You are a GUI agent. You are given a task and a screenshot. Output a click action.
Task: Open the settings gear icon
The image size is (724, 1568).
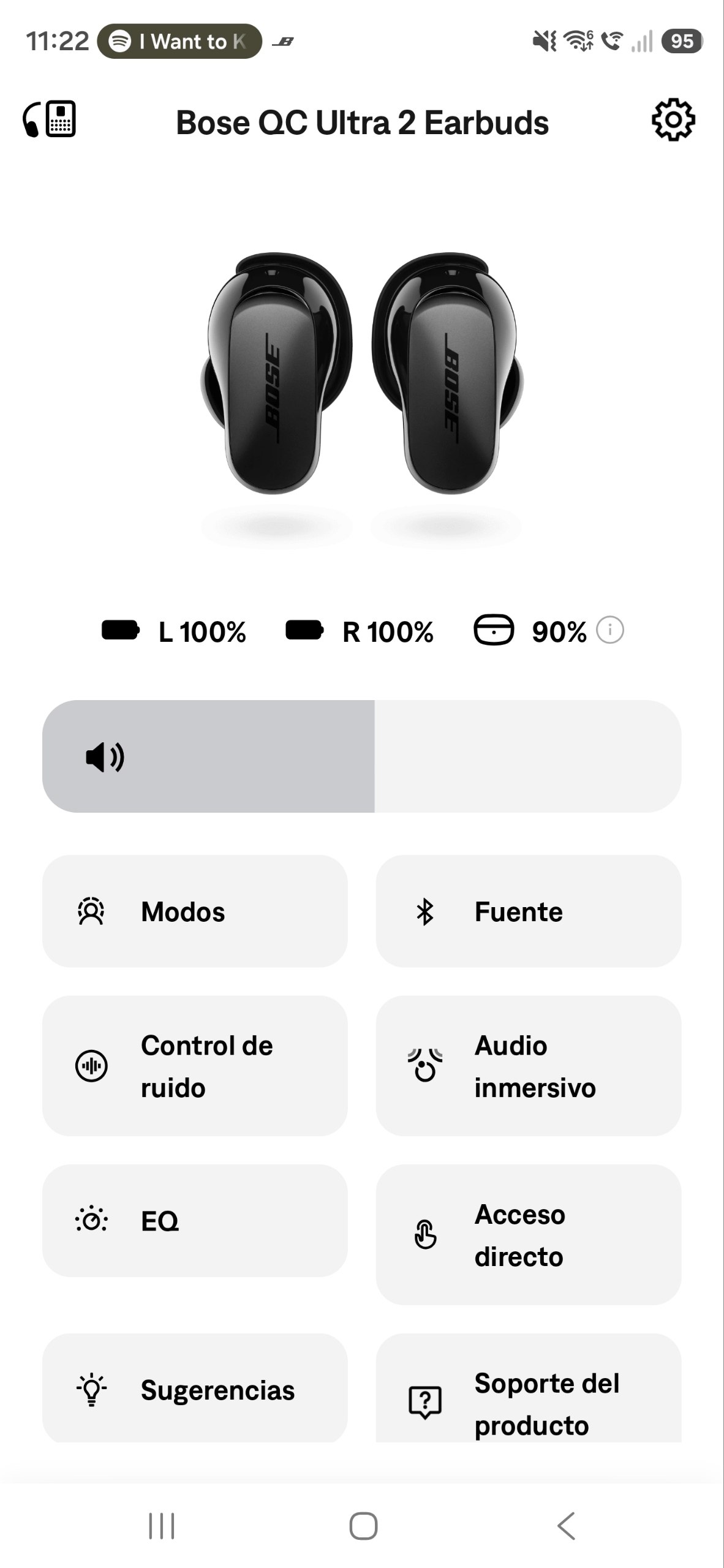click(x=673, y=120)
